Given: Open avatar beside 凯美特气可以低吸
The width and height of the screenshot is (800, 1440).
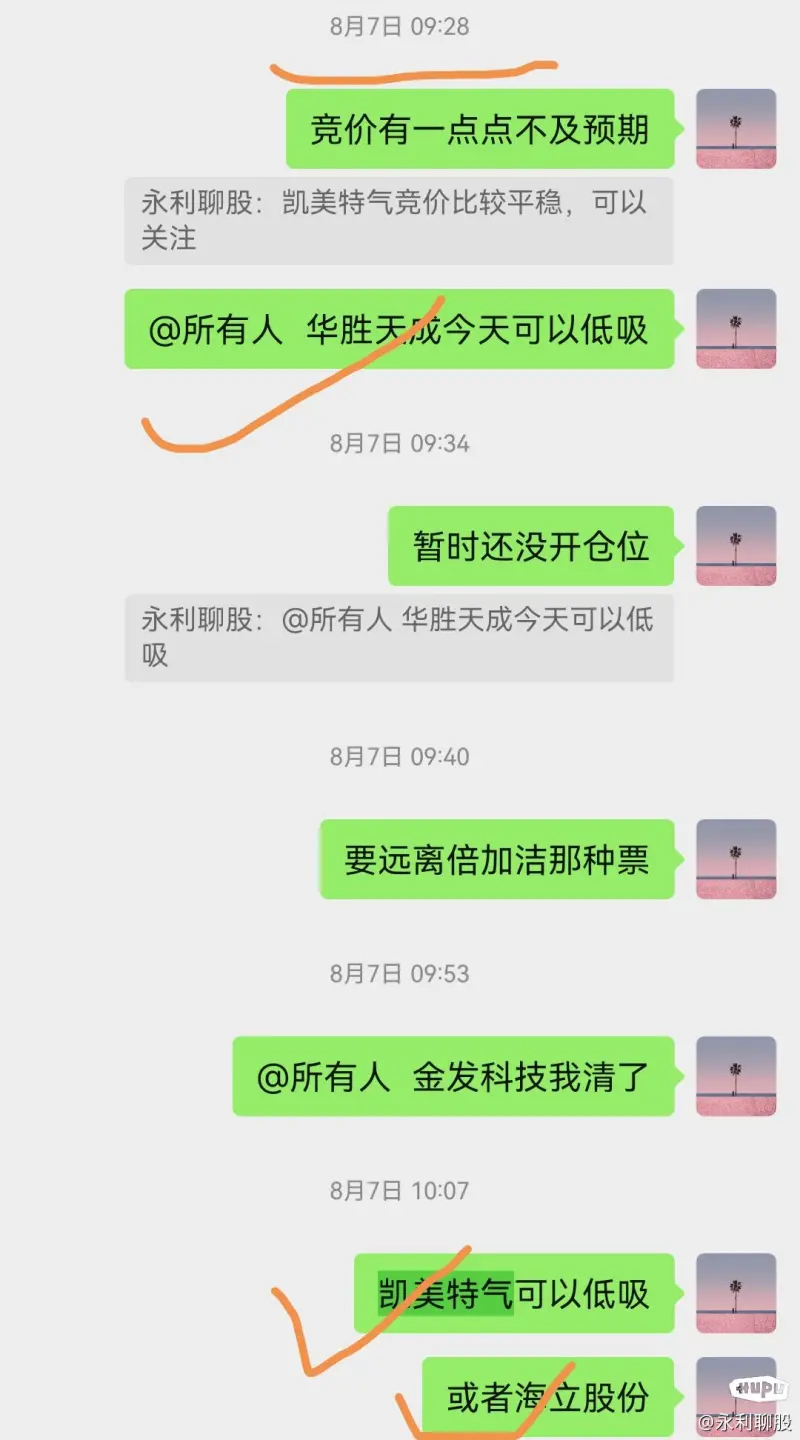Looking at the screenshot, I should [x=735, y=1293].
